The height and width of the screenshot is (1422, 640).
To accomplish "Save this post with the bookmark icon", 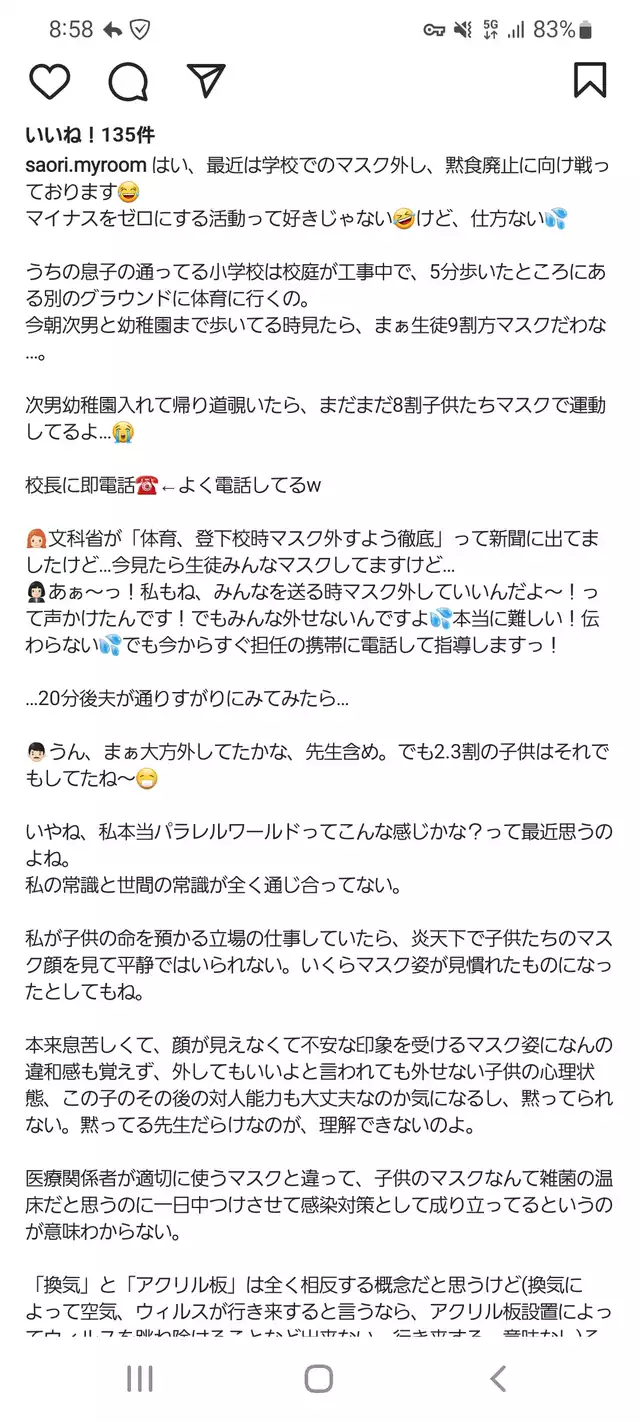I will (x=590, y=80).
